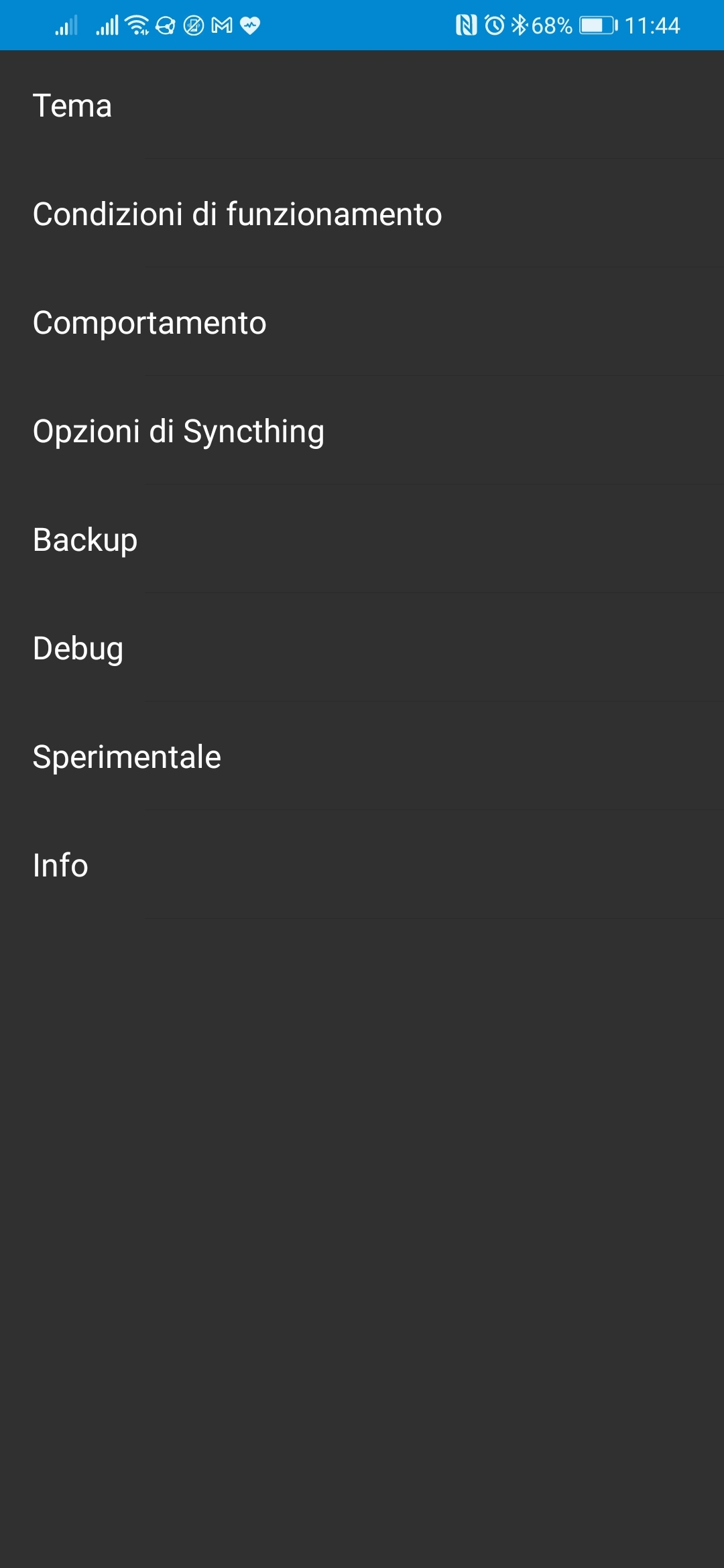Open Condizioni di funzionamento
Image resolution: width=724 pixels, height=1568 pixels.
362,214
